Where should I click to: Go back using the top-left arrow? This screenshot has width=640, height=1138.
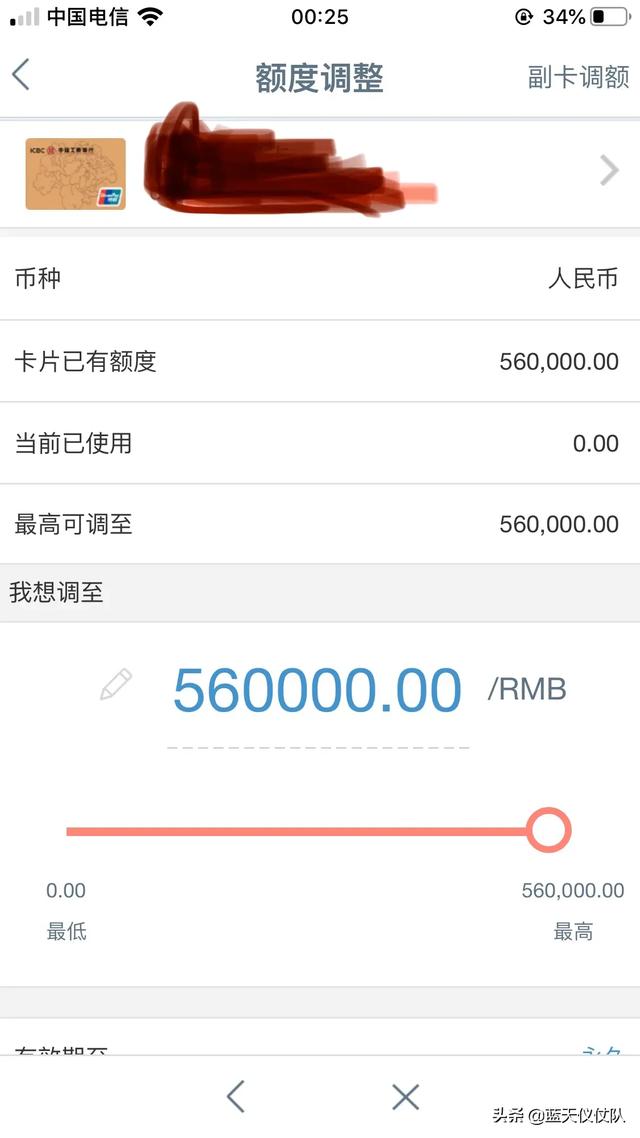[x=21, y=75]
